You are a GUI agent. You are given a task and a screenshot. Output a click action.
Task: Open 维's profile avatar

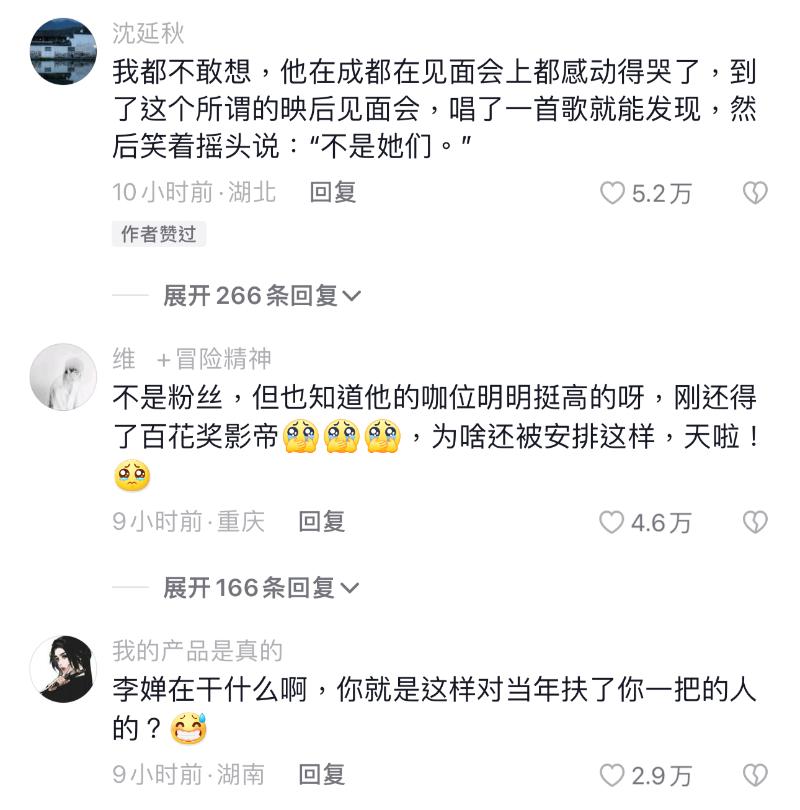click(x=63, y=377)
